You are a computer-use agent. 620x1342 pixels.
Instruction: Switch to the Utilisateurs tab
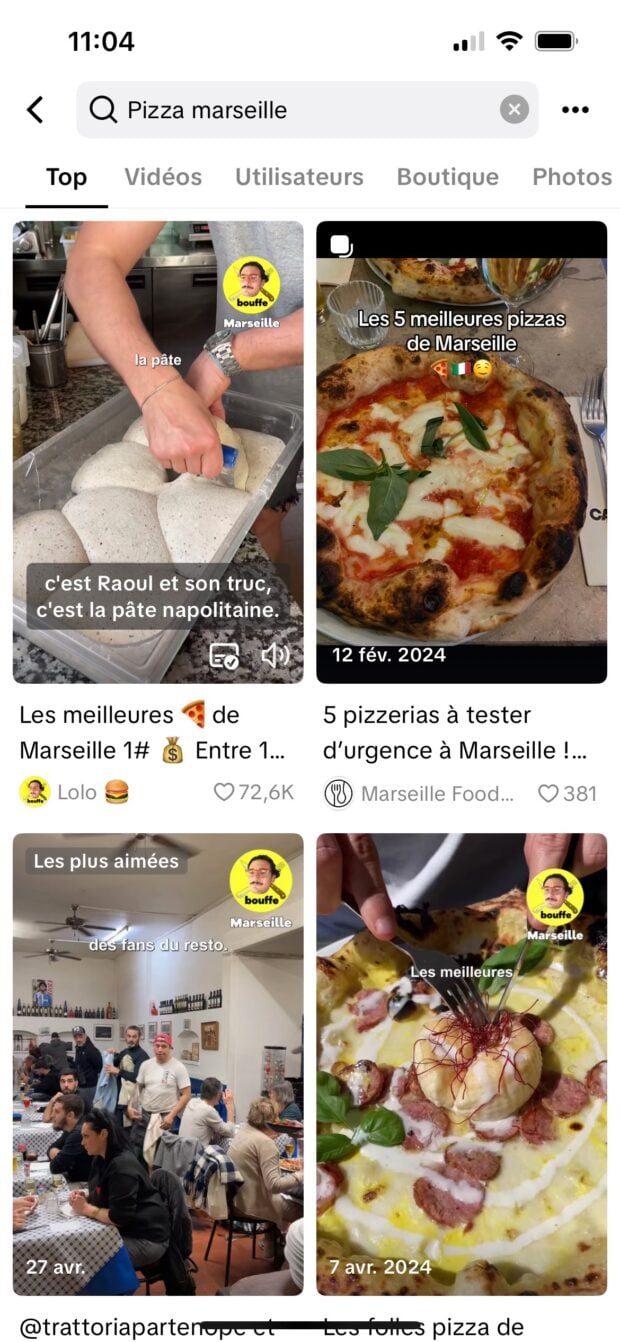coord(299,177)
